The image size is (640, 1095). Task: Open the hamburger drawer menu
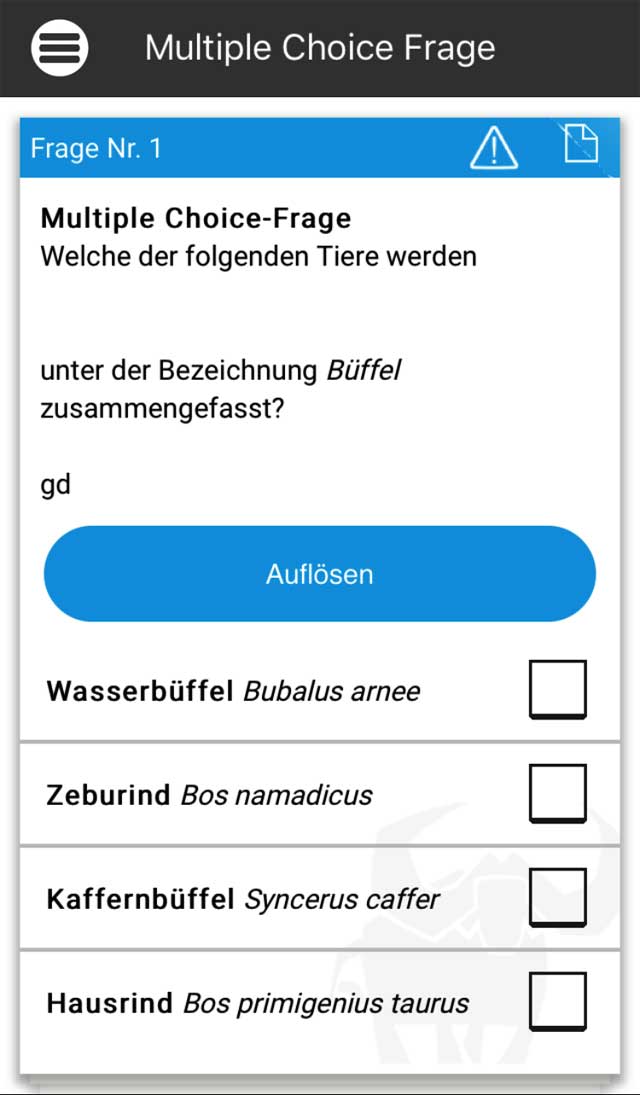(x=60, y=47)
